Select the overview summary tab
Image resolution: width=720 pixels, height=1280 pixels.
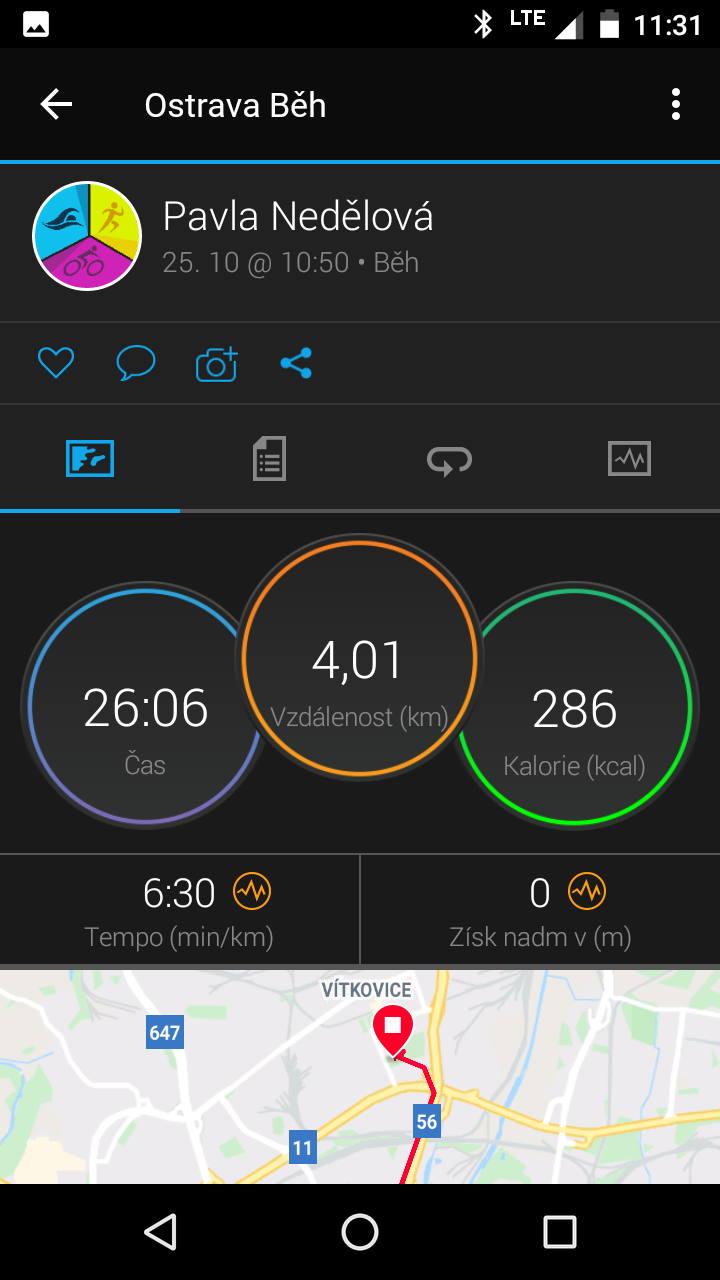tap(90, 459)
